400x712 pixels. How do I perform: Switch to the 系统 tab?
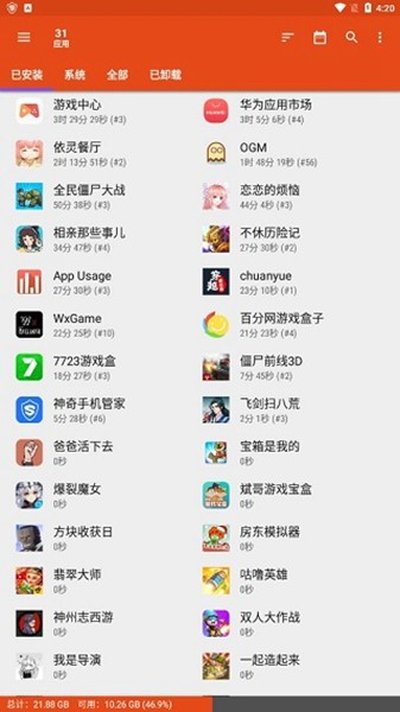74,75
